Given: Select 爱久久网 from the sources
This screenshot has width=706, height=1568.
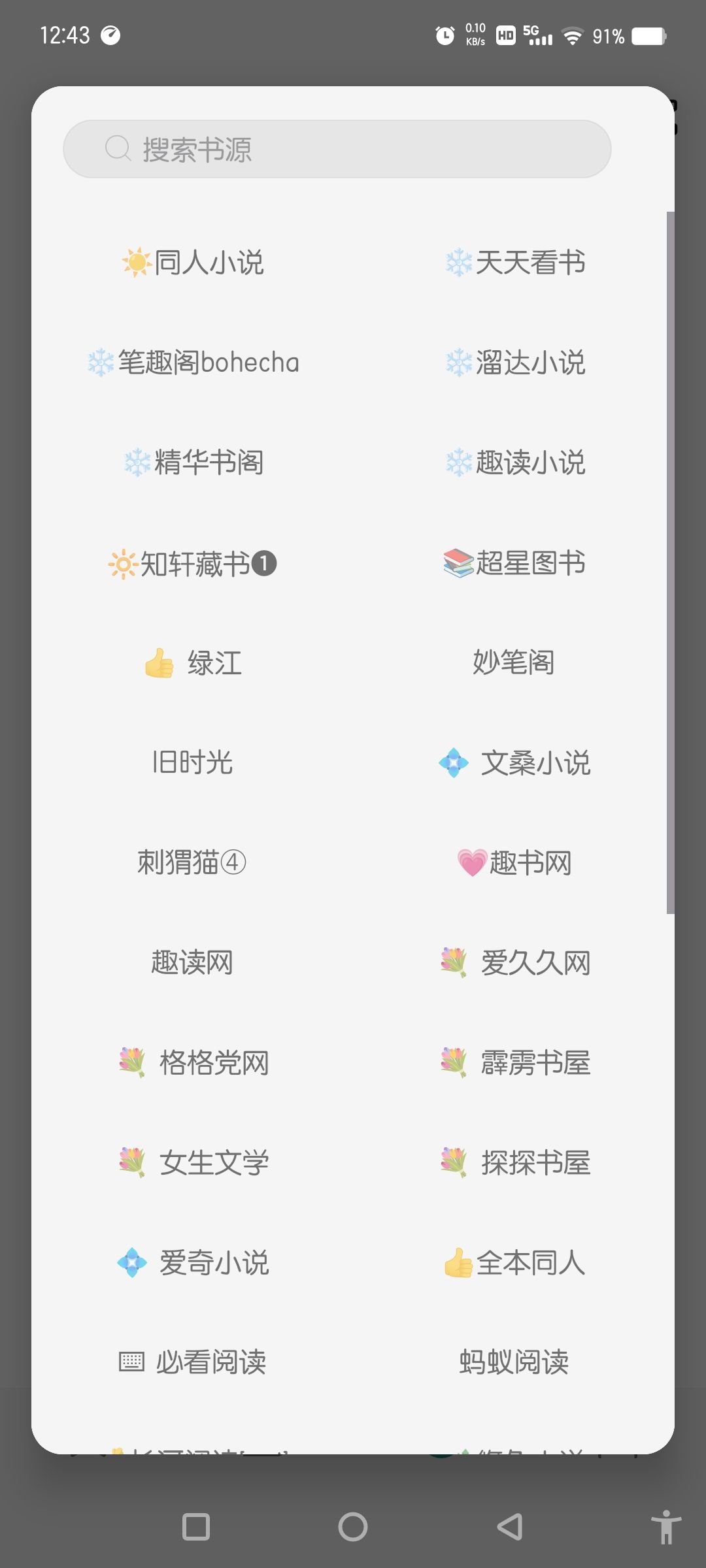Looking at the screenshot, I should pos(514,962).
